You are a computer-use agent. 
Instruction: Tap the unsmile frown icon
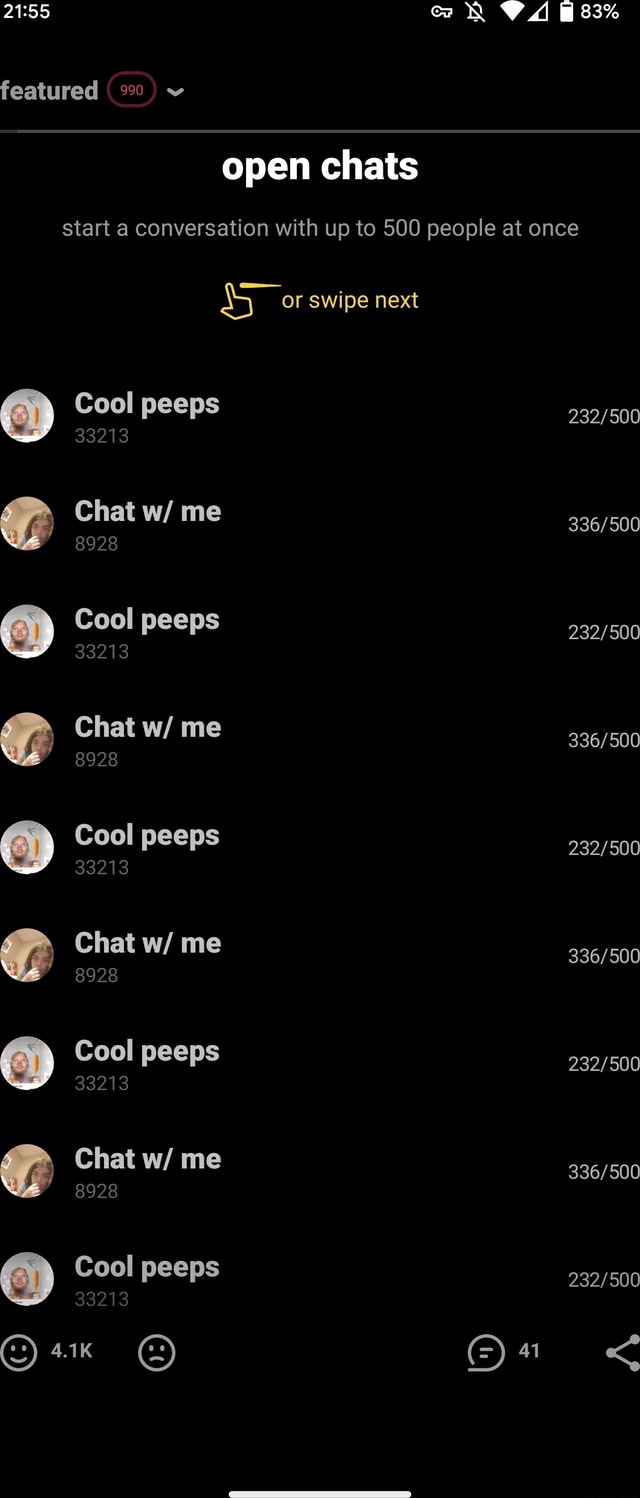pos(157,1352)
